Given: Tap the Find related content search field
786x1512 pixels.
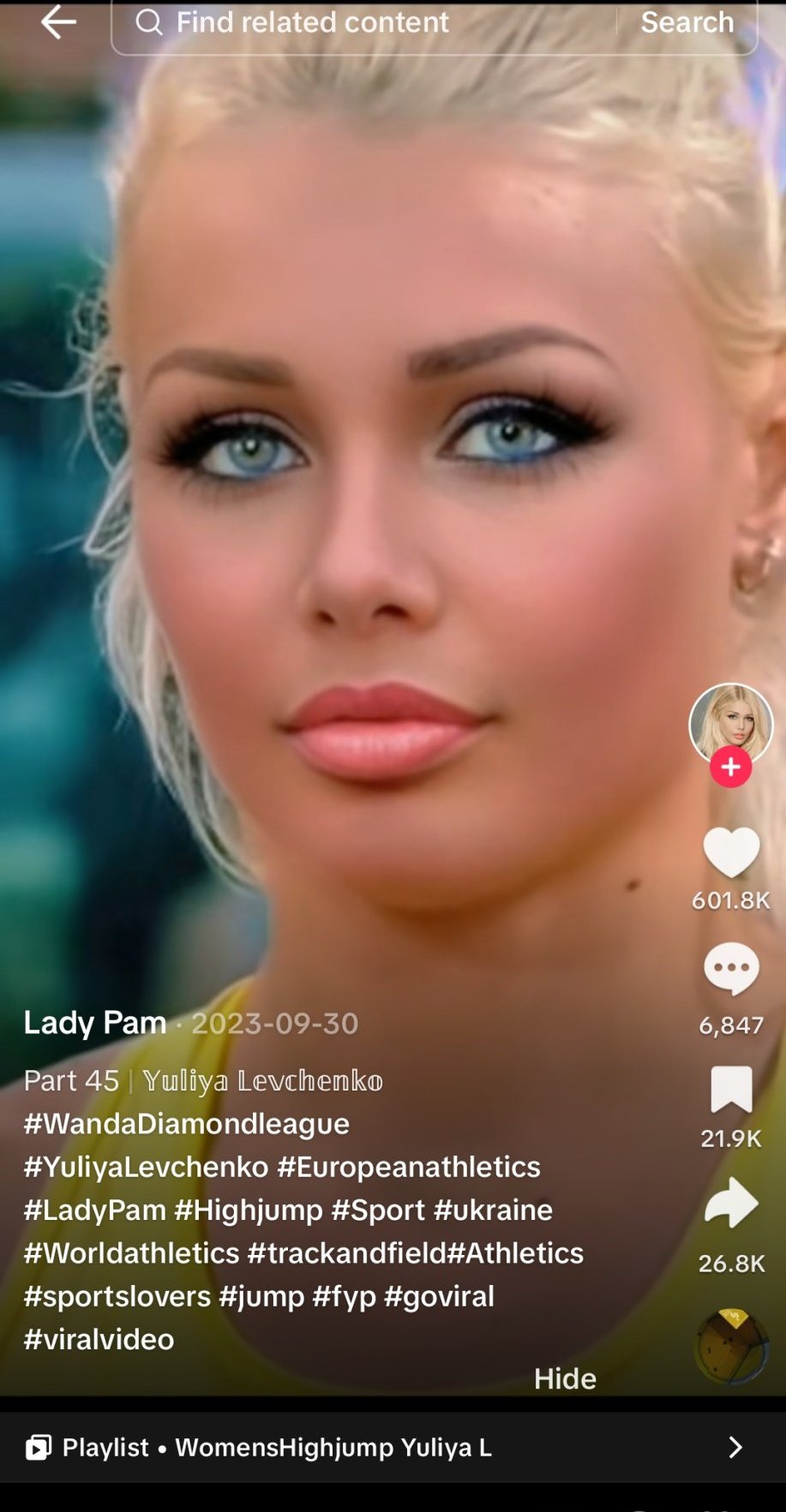Looking at the screenshot, I should pyautogui.click(x=360, y=22).
